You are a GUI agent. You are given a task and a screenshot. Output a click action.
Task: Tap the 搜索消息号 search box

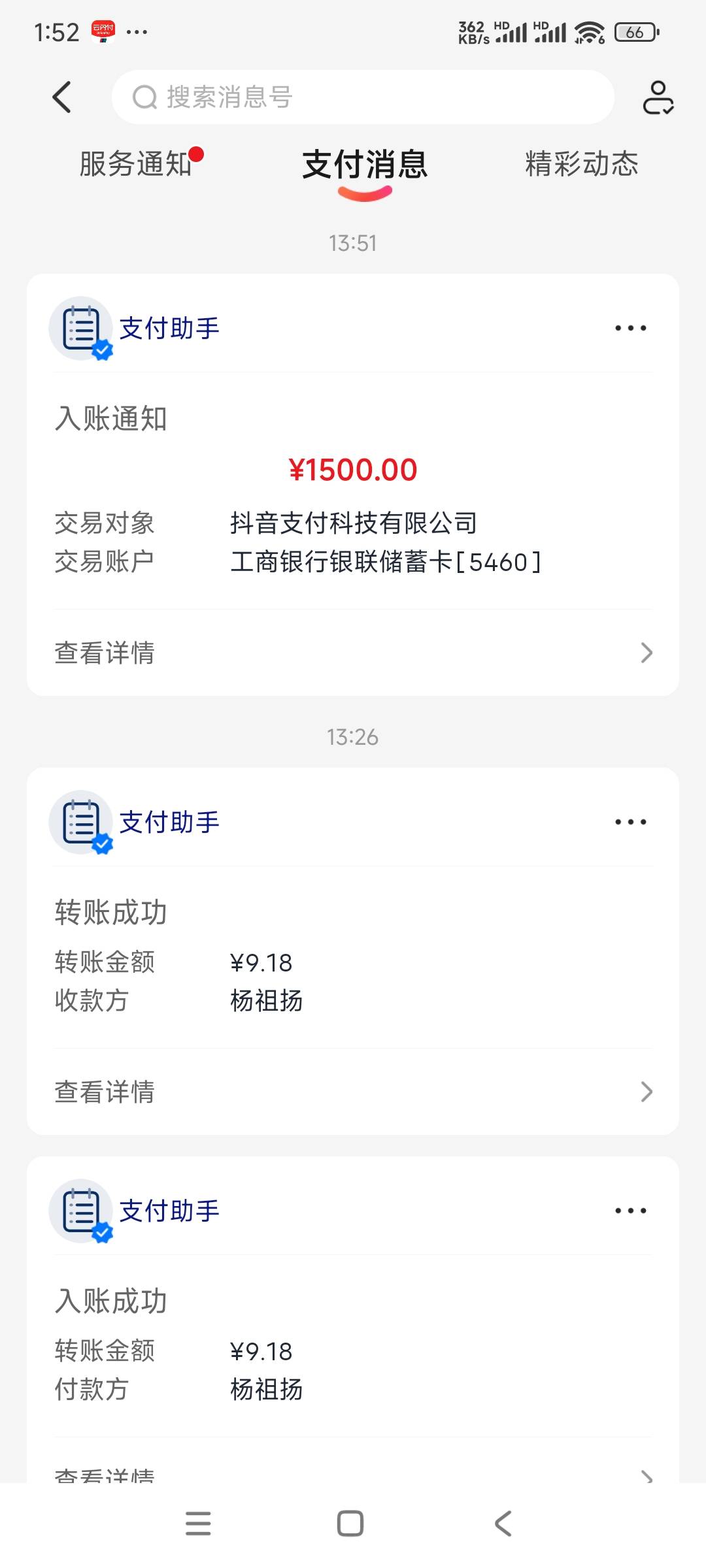click(x=363, y=97)
